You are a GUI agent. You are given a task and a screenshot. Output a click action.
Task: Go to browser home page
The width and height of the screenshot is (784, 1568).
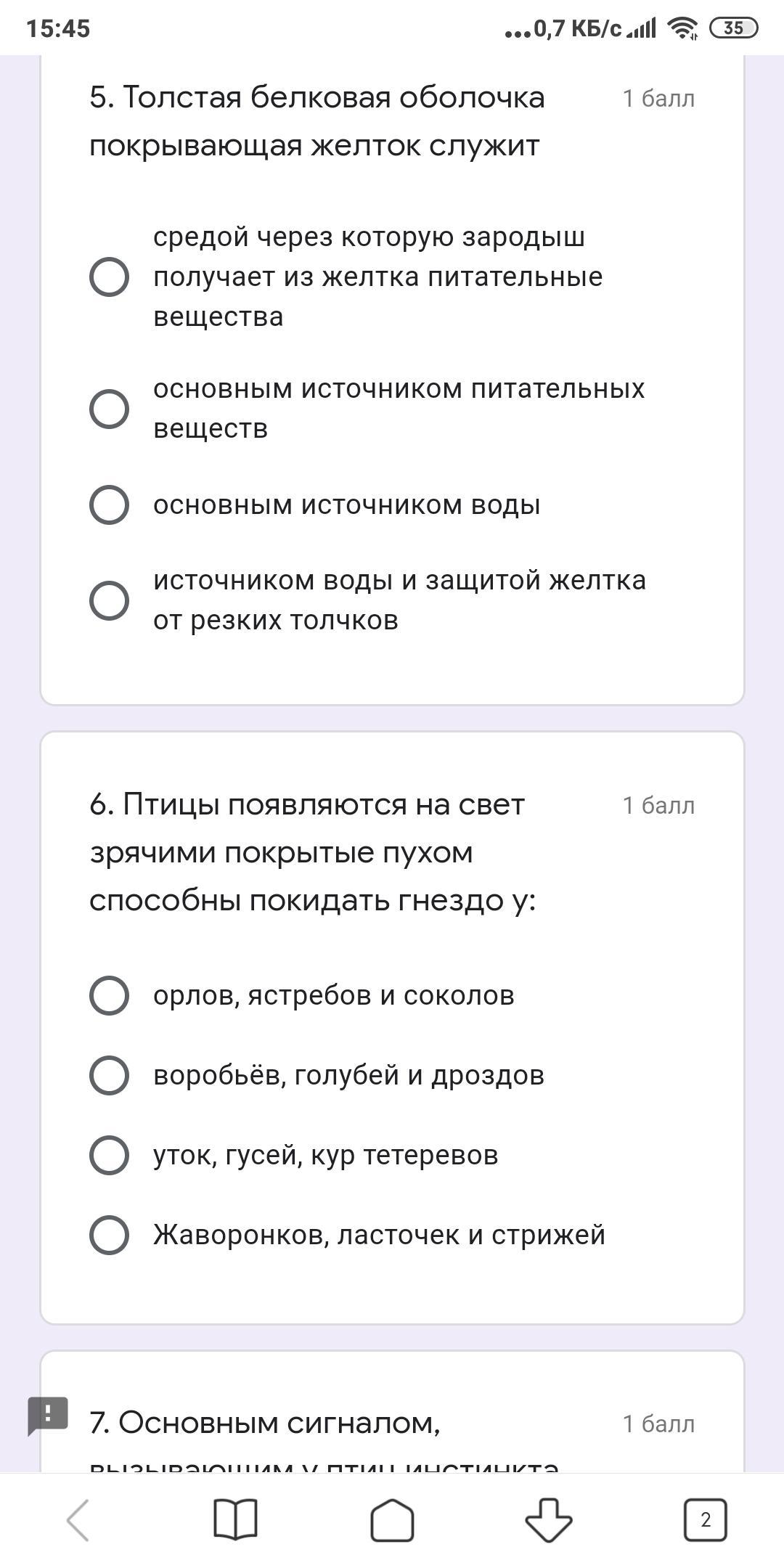point(392,1519)
